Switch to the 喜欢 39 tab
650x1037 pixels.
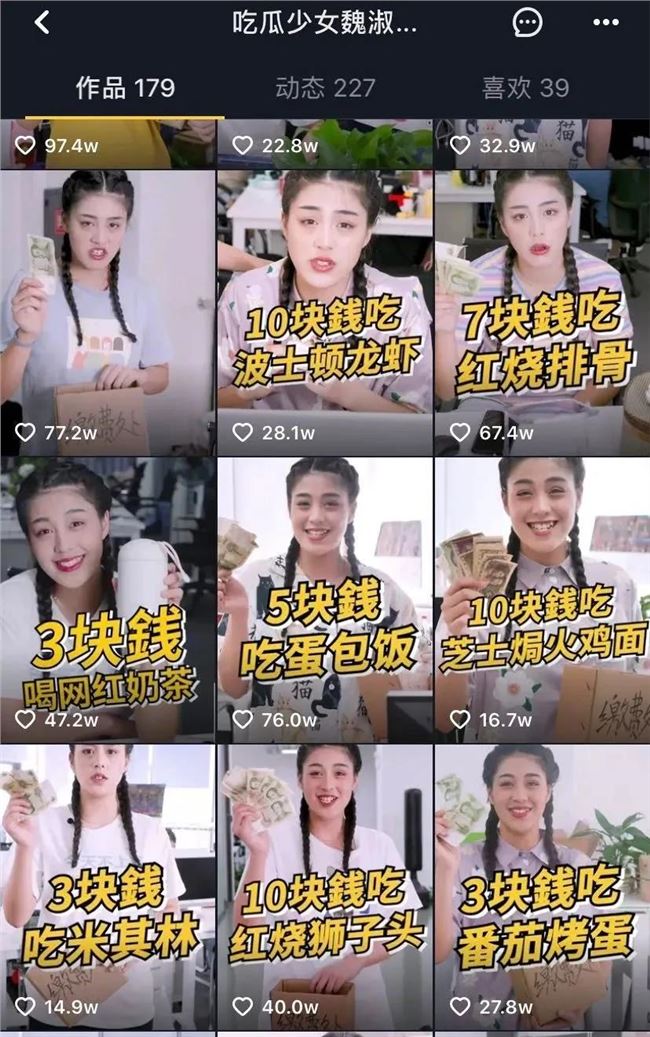525,88
